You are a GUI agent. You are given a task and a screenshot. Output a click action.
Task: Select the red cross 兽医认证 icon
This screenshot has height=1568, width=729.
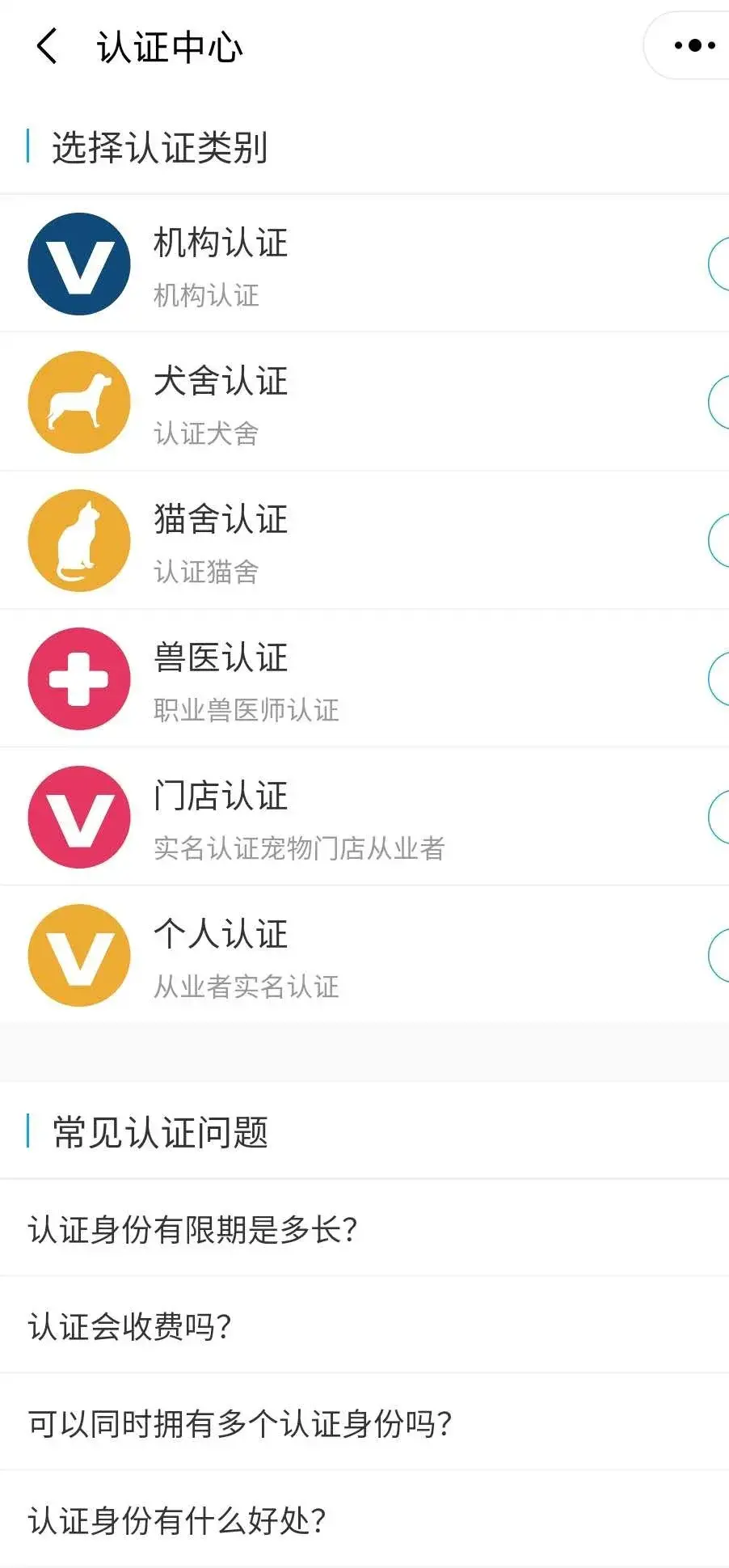pyautogui.click(x=78, y=678)
